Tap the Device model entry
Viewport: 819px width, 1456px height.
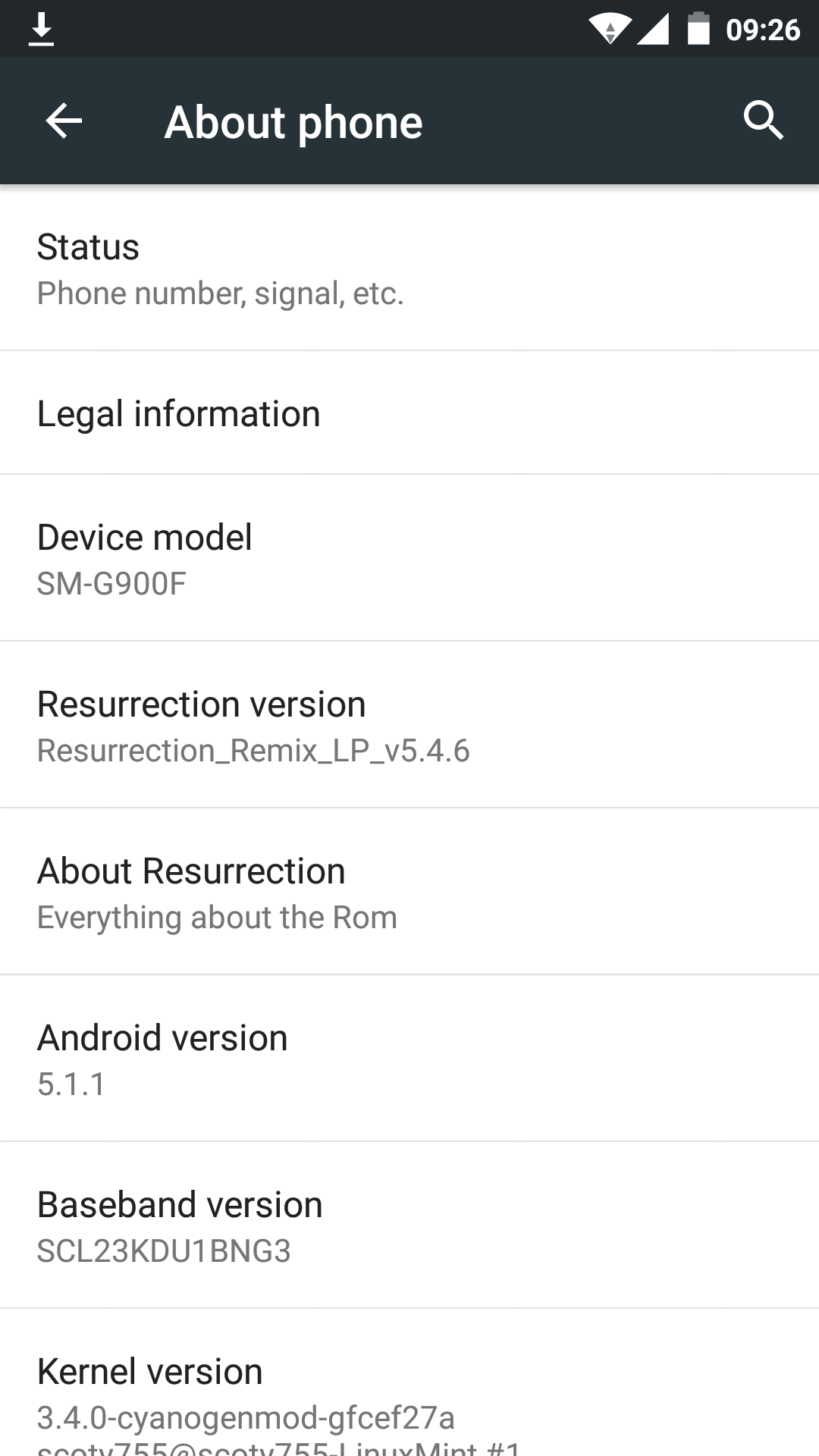pyautogui.click(x=409, y=558)
